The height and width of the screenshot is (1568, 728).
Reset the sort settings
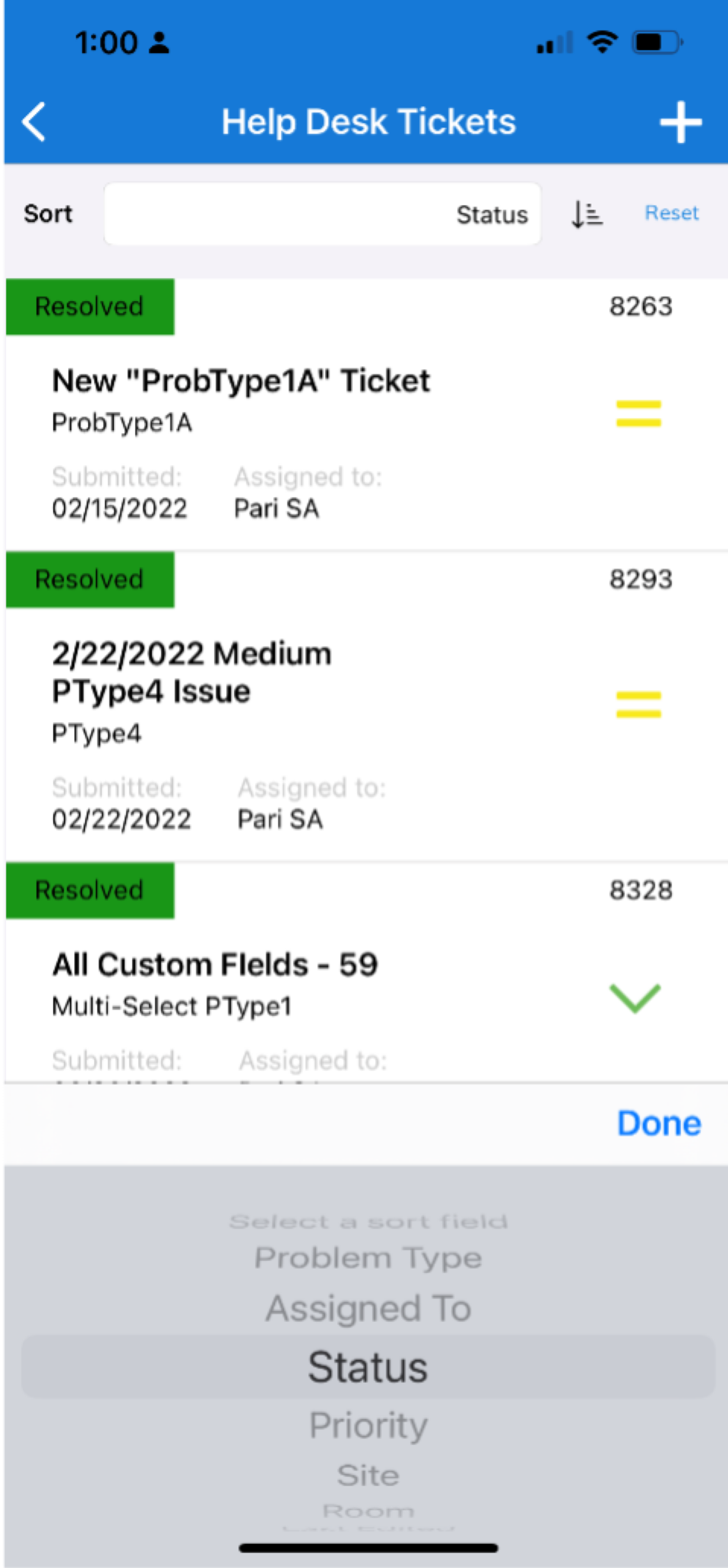pyautogui.click(x=671, y=213)
